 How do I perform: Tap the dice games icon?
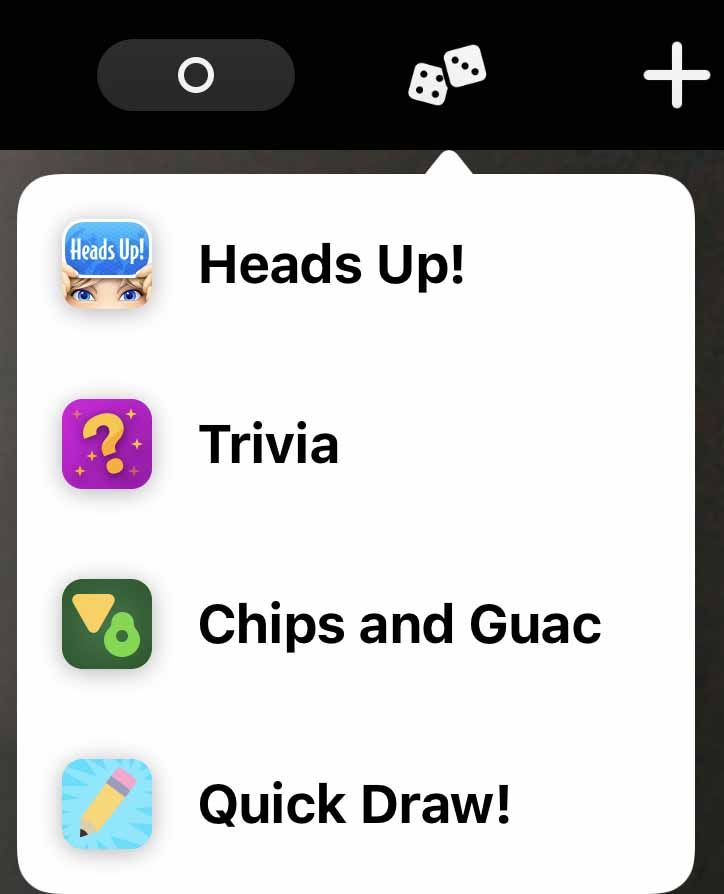point(447,75)
